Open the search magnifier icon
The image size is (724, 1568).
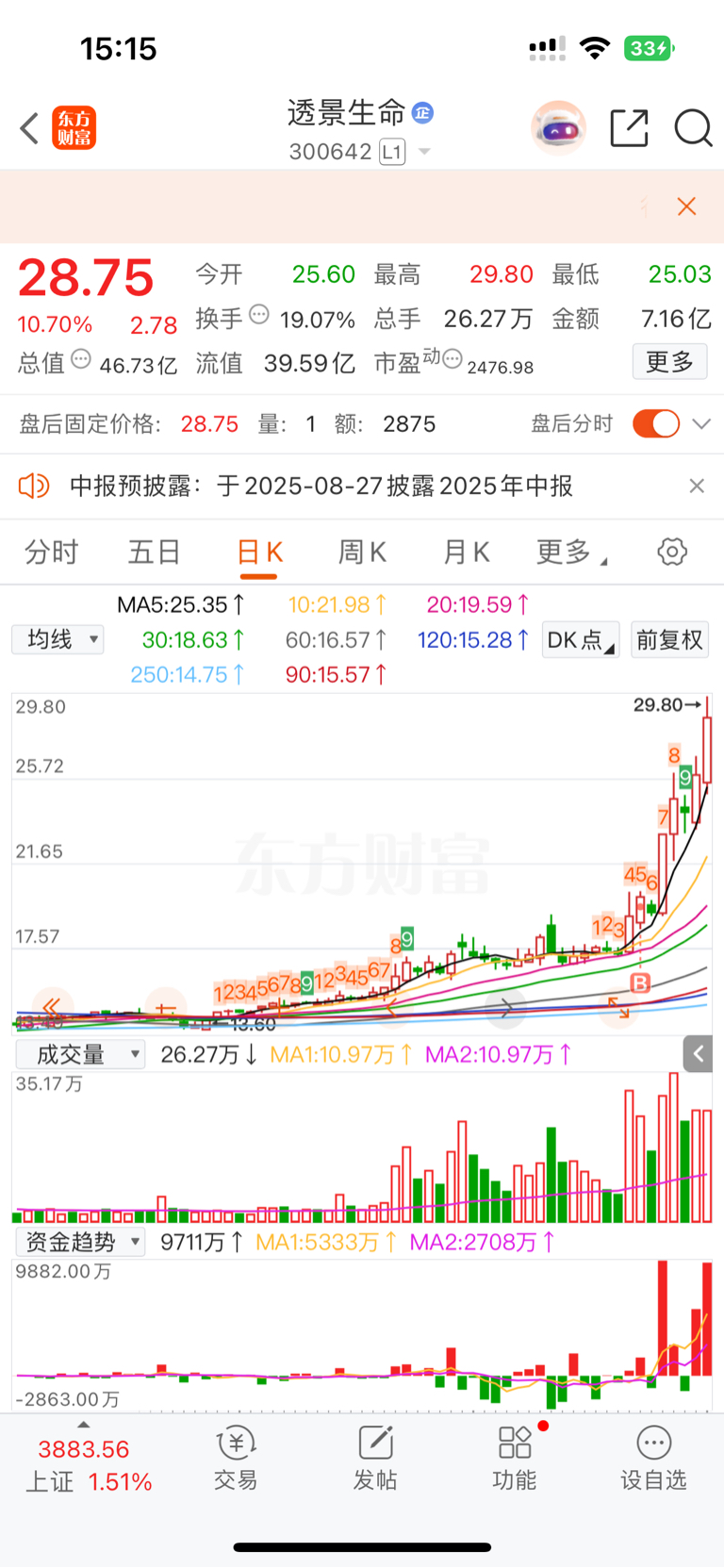click(x=693, y=128)
